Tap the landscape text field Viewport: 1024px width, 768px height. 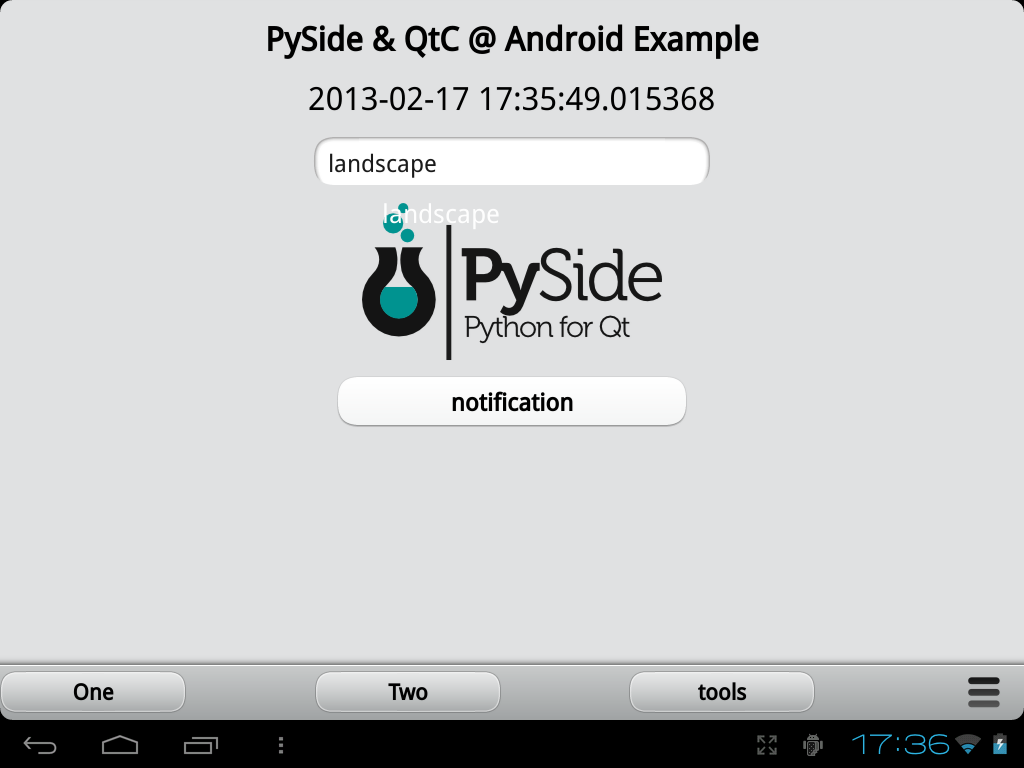pos(511,162)
